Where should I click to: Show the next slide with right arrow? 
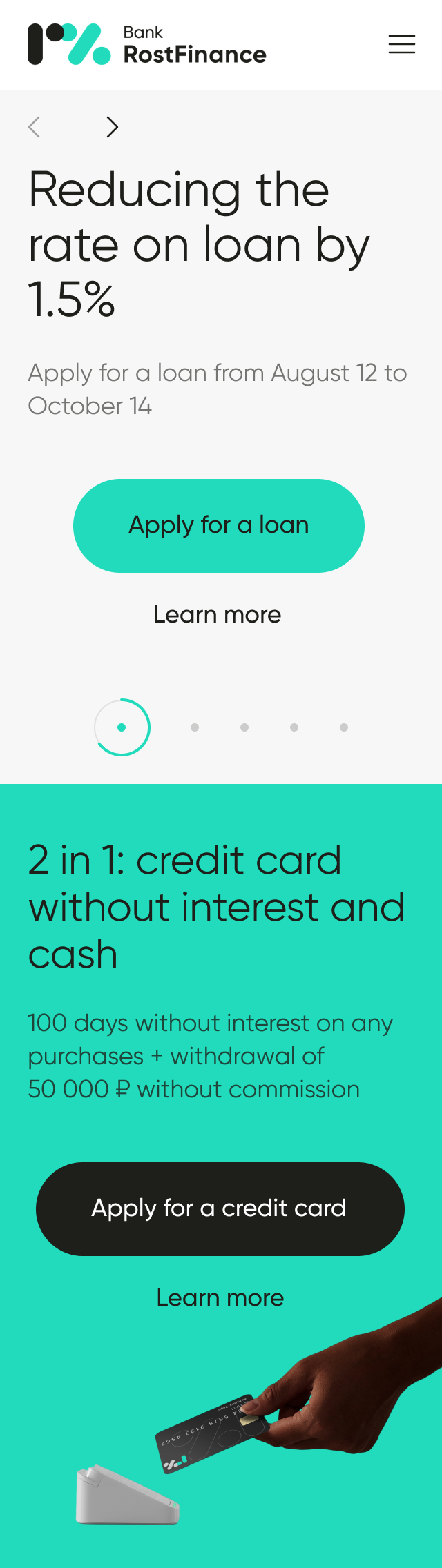[x=113, y=127]
